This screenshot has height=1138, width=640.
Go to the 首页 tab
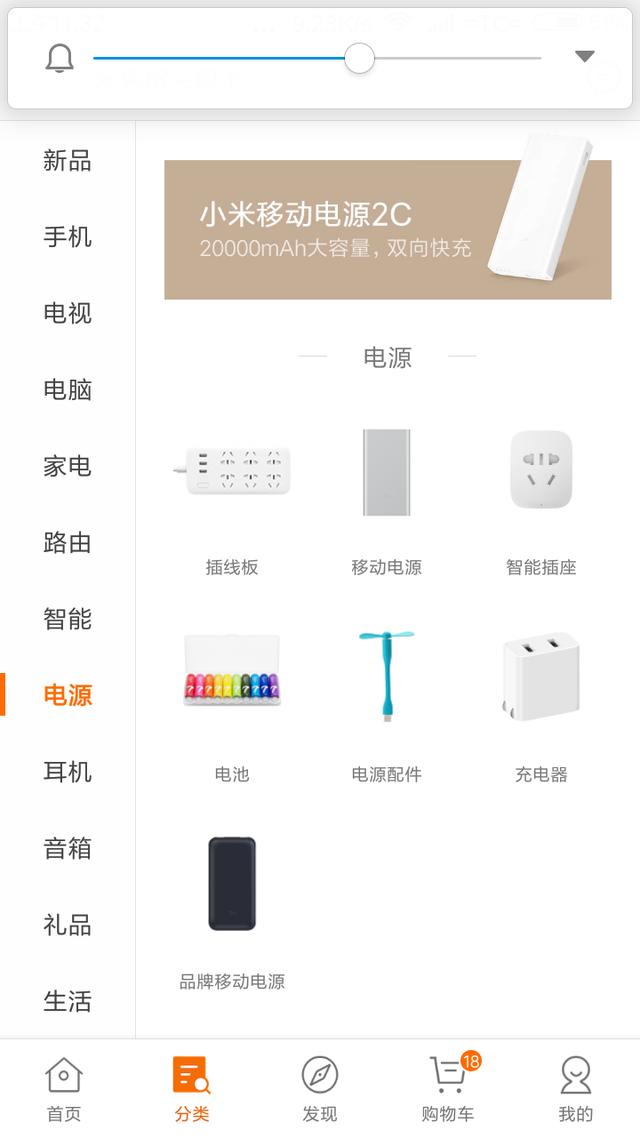pos(64,1089)
